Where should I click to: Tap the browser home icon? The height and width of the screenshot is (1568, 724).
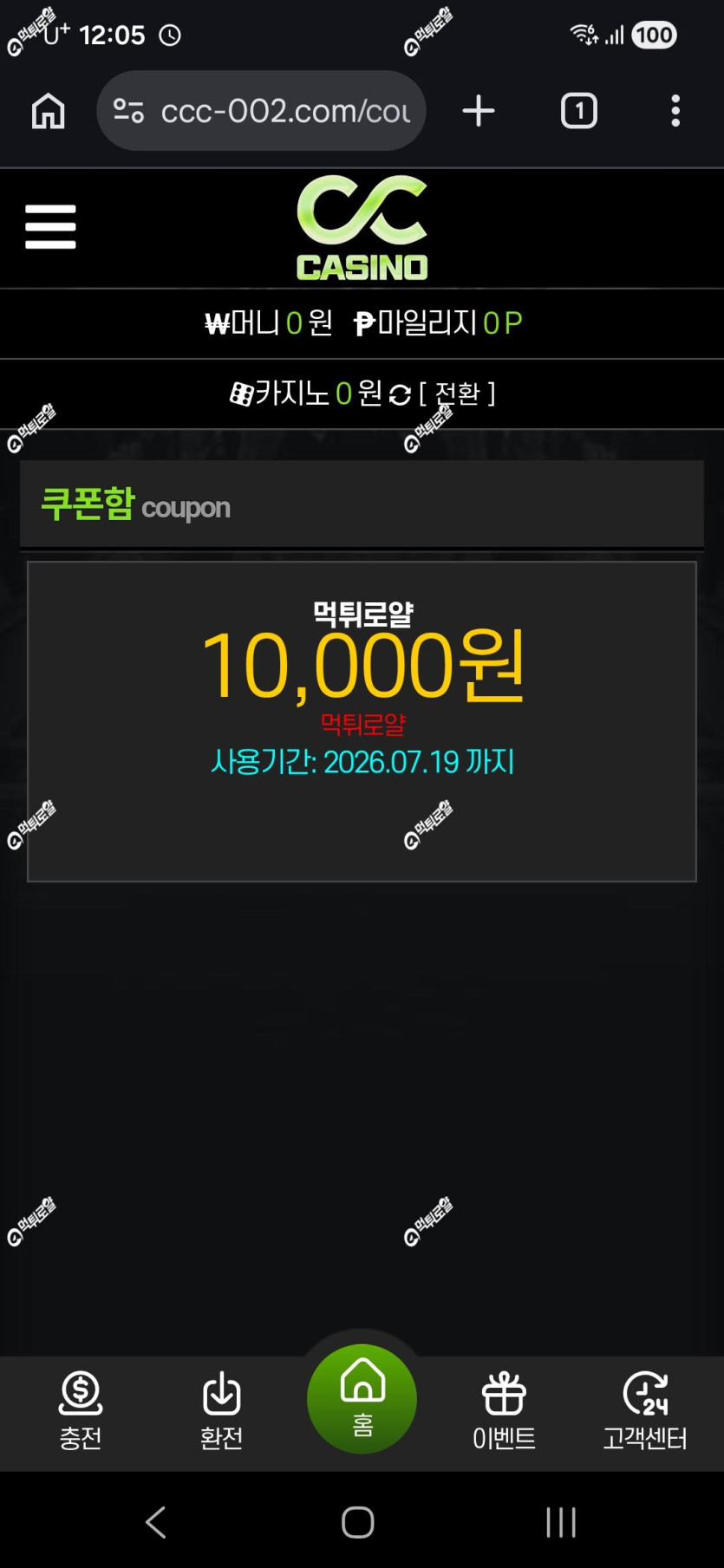(49, 111)
